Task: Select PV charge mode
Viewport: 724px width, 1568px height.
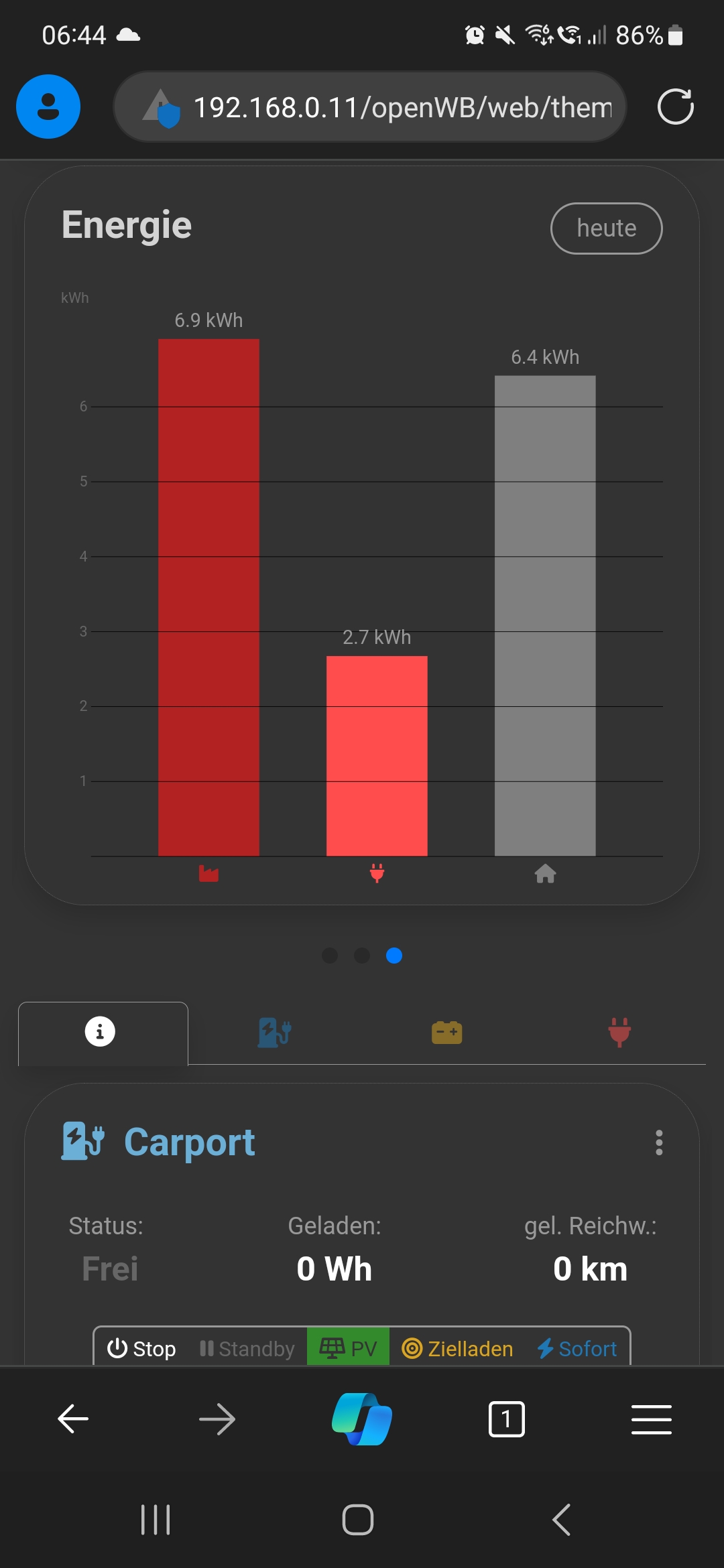Action: coord(349,1348)
